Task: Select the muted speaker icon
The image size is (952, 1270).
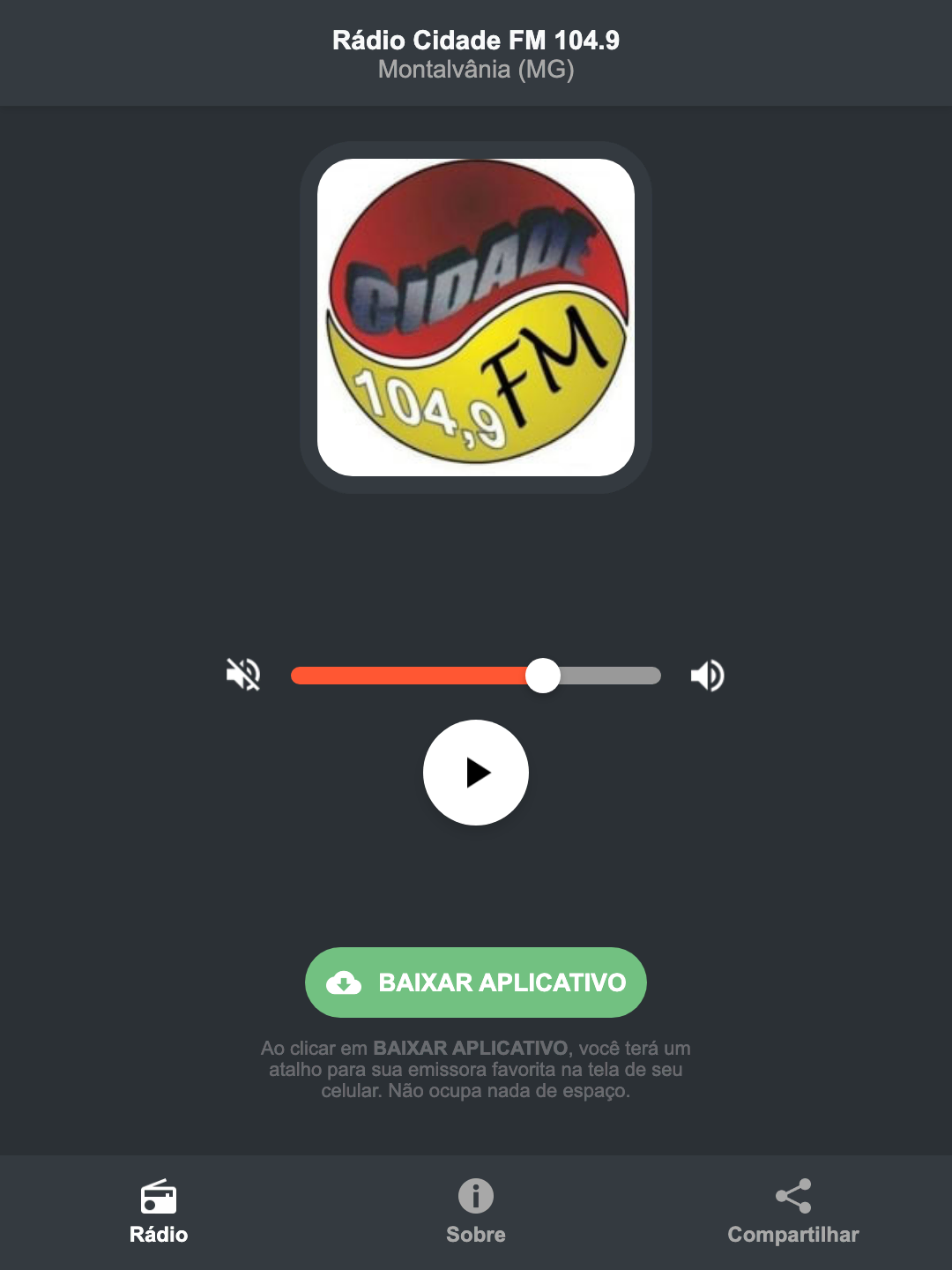Action: pos(242,675)
